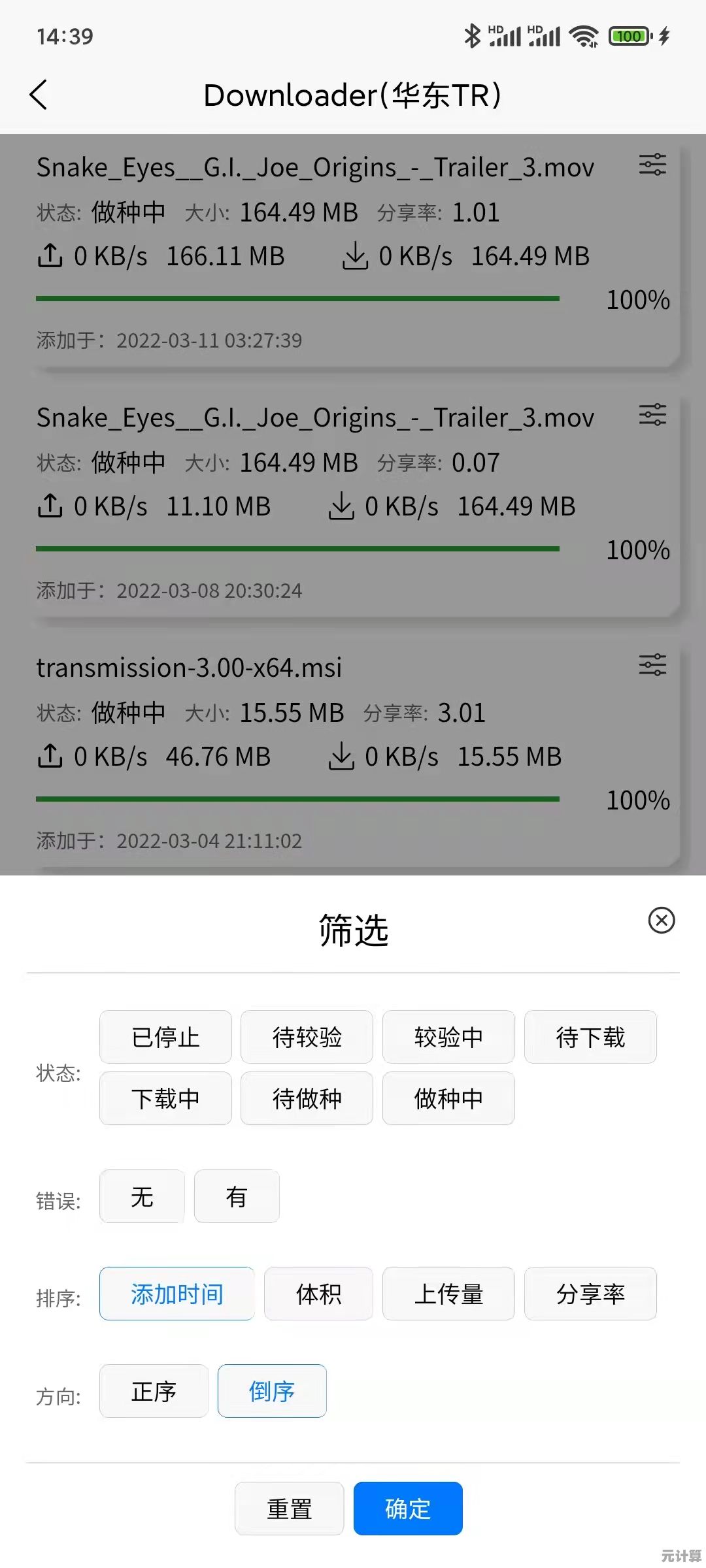Set direction to 正序

(x=154, y=1391)
